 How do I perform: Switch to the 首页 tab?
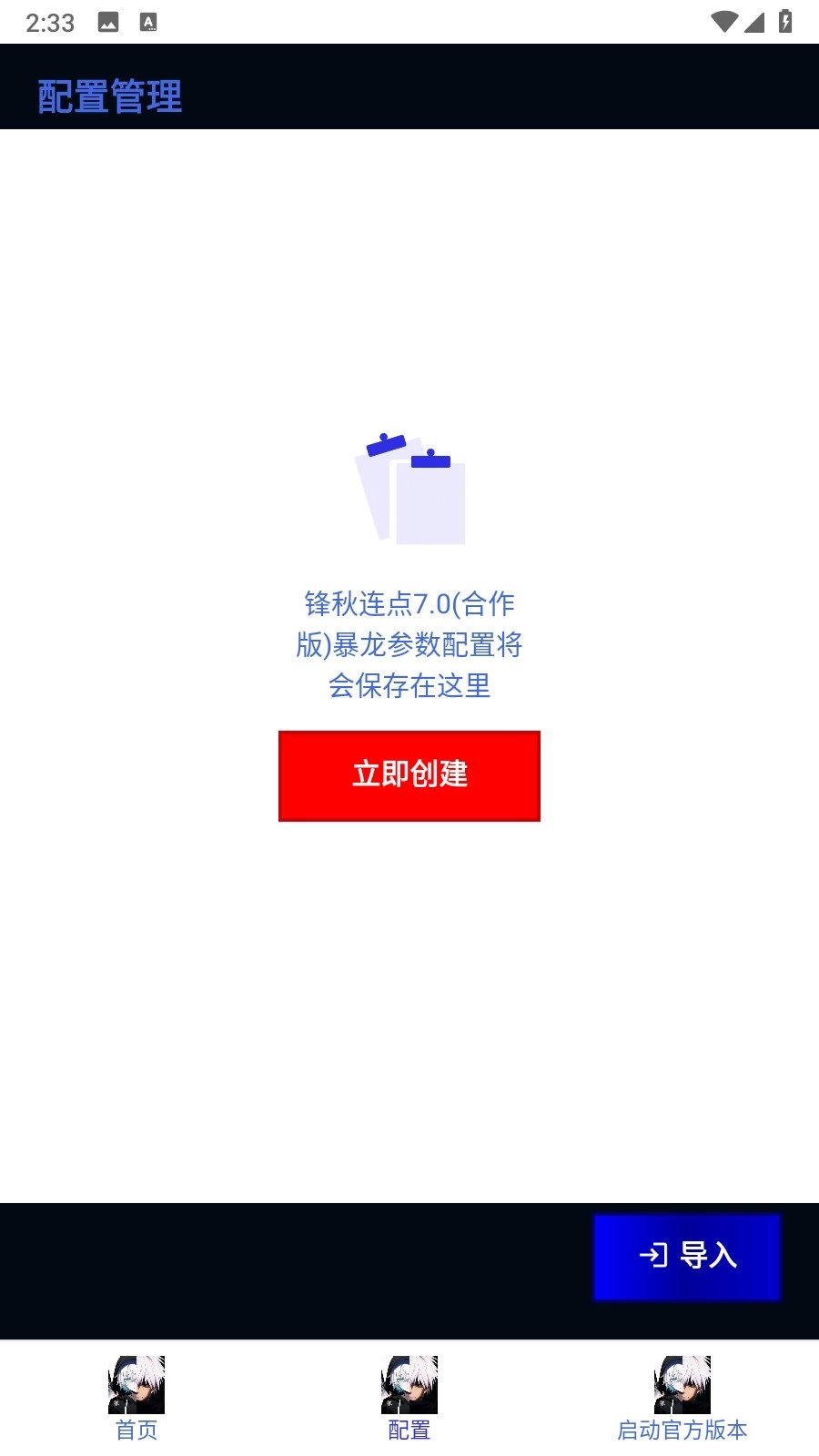136,1399
